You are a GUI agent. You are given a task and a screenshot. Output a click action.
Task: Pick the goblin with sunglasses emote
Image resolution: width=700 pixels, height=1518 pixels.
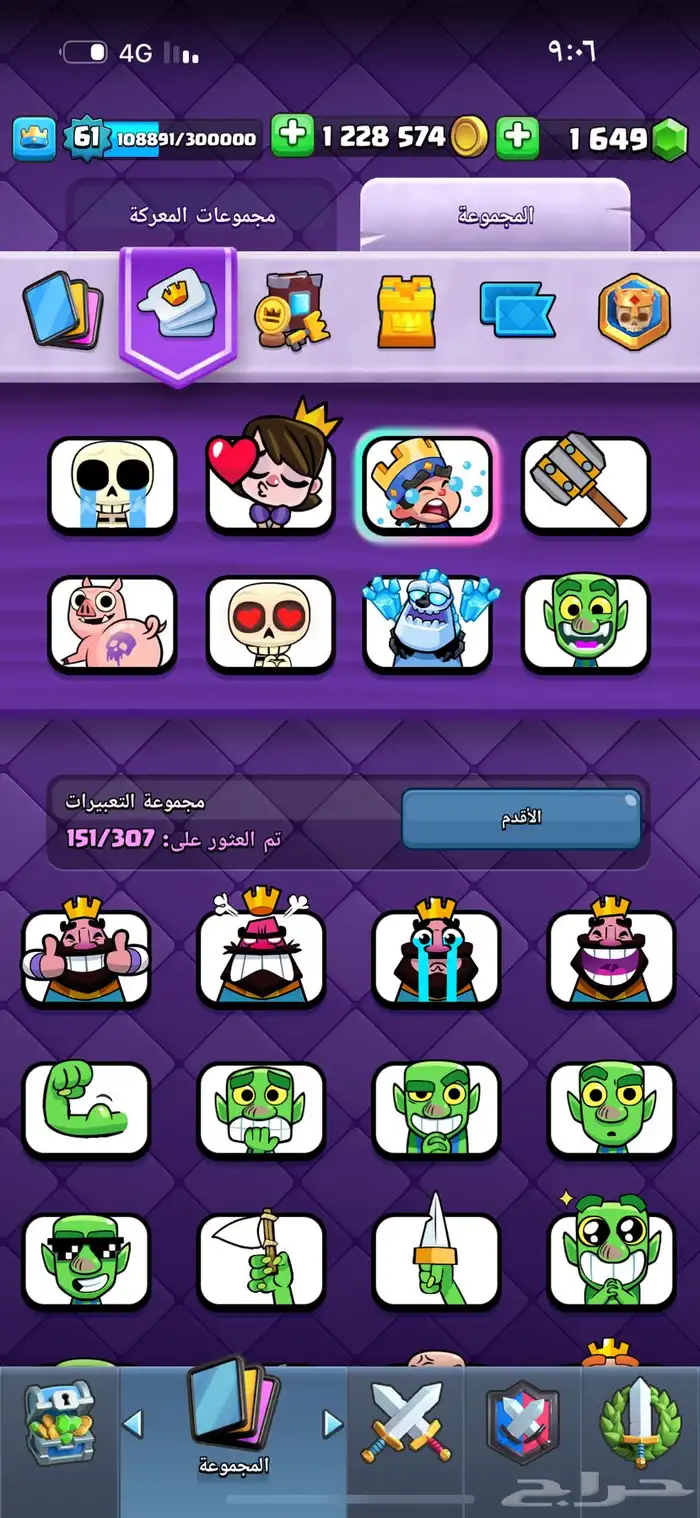click(x=86, y=1260)
